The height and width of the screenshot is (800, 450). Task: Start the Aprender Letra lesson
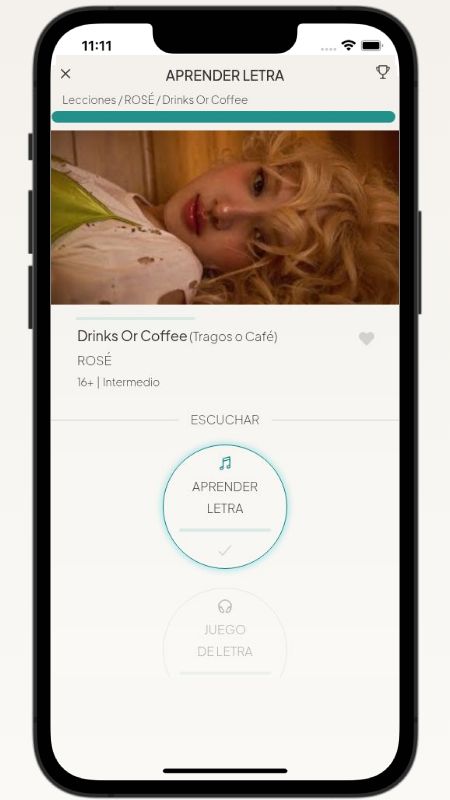click(225, 506)
